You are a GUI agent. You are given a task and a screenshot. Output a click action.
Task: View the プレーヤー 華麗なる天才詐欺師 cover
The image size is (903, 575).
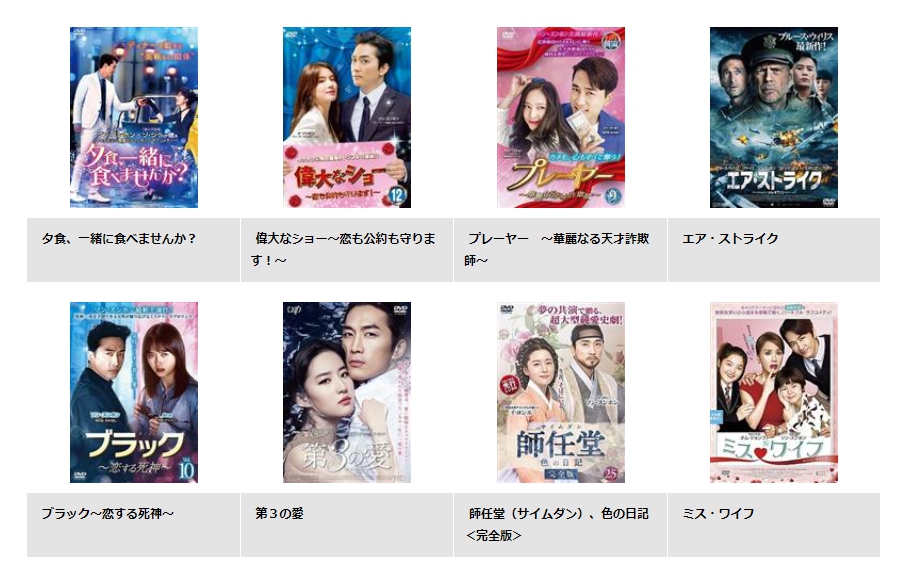pyautogui.click(x=560, y=117)
